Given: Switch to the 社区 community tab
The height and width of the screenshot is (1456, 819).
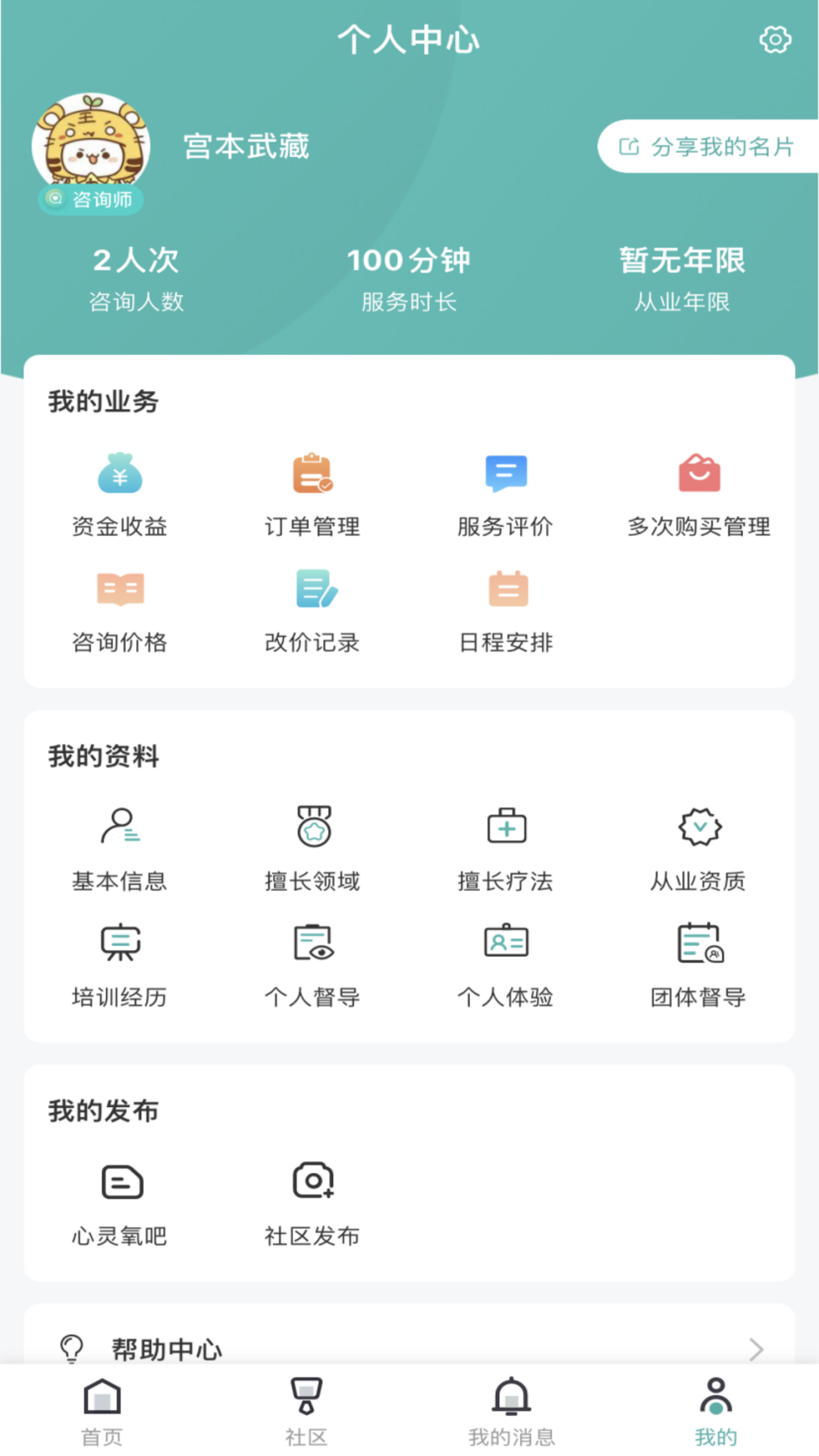Looking at the screenshot, I should click(306, 1410).
